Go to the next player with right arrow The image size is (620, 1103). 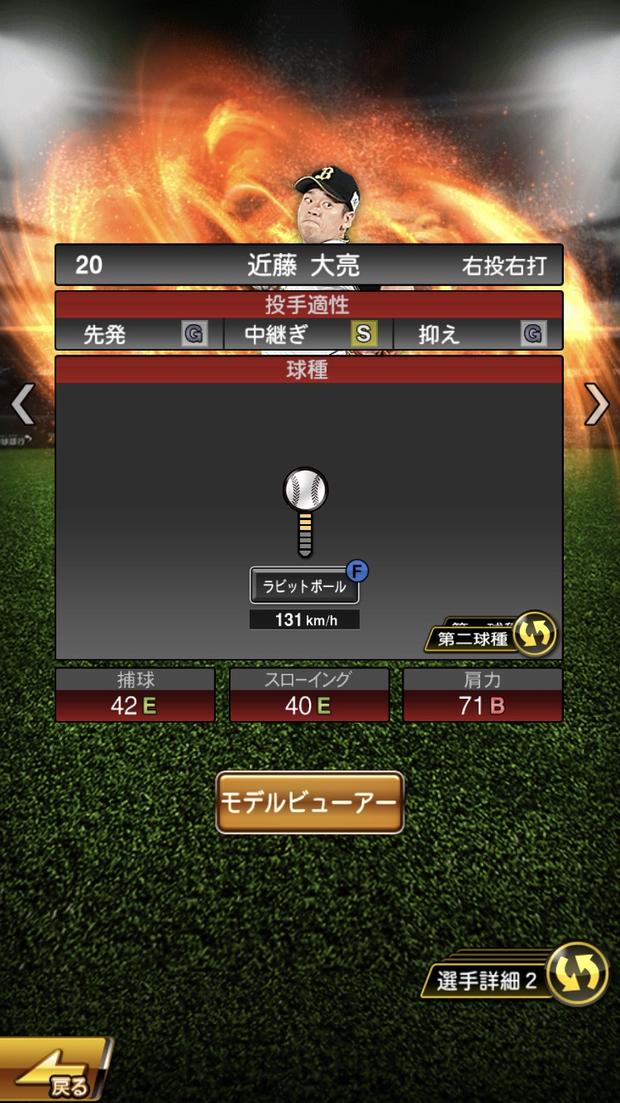point(597,404)
